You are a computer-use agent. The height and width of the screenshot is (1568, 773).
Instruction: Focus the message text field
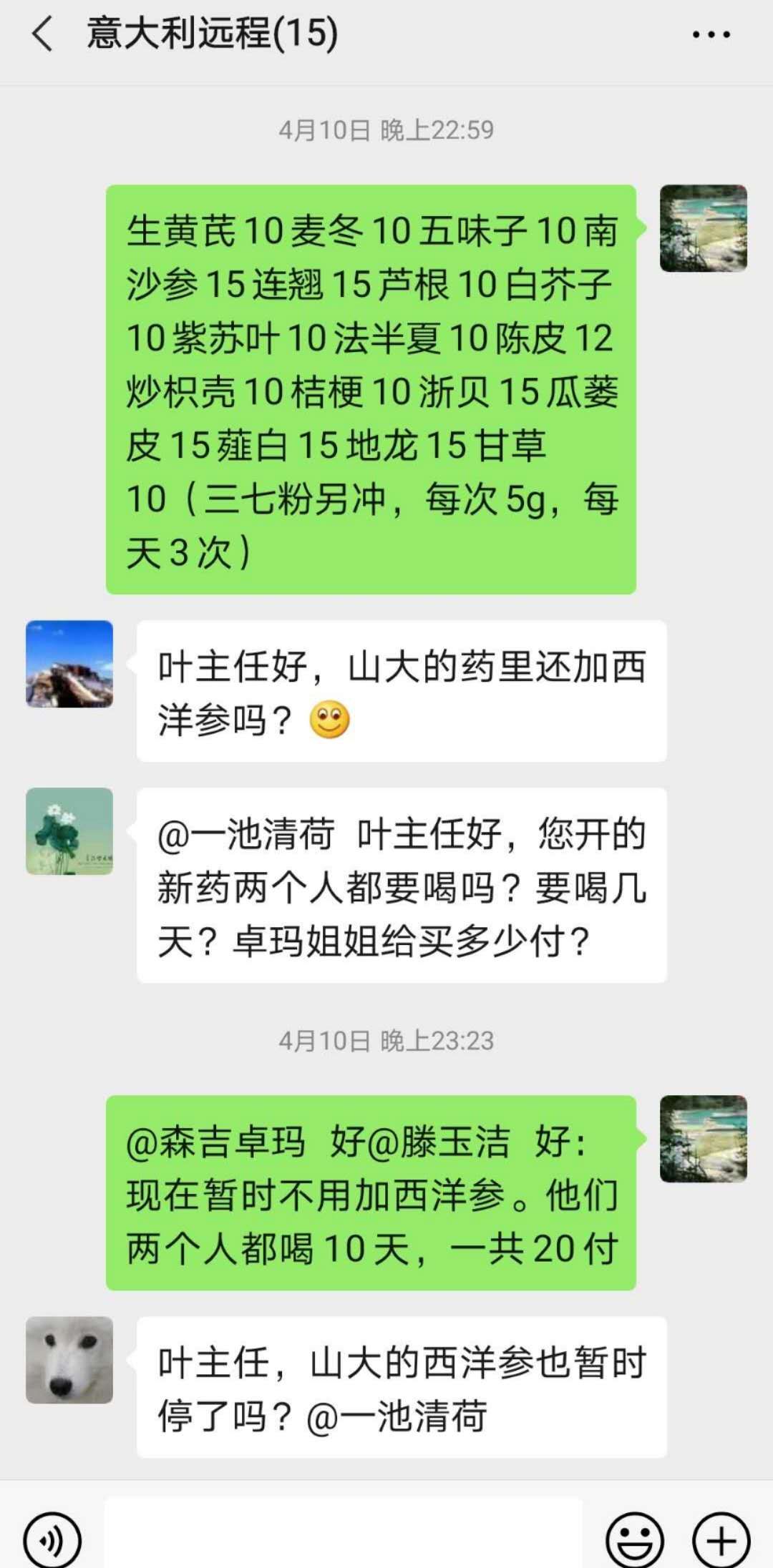click(x=344, y=1534)
